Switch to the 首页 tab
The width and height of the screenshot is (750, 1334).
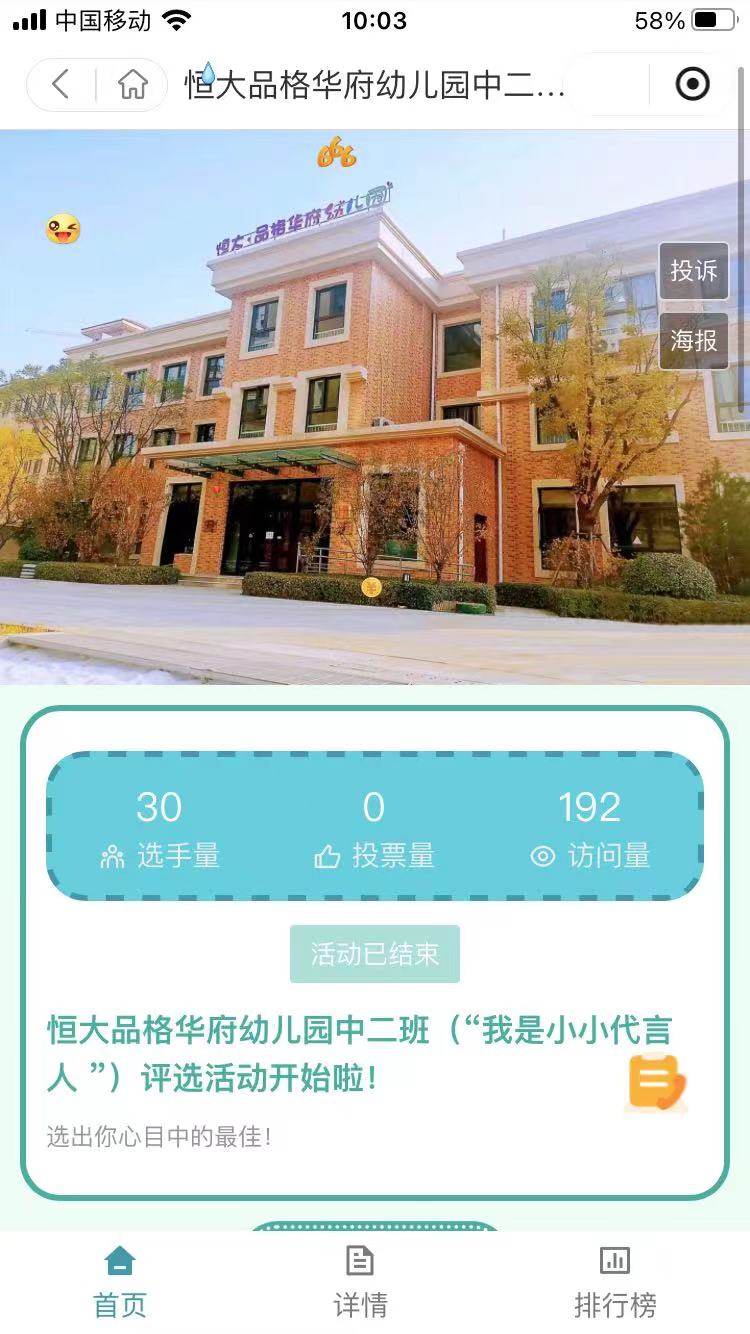point(120,1282)
